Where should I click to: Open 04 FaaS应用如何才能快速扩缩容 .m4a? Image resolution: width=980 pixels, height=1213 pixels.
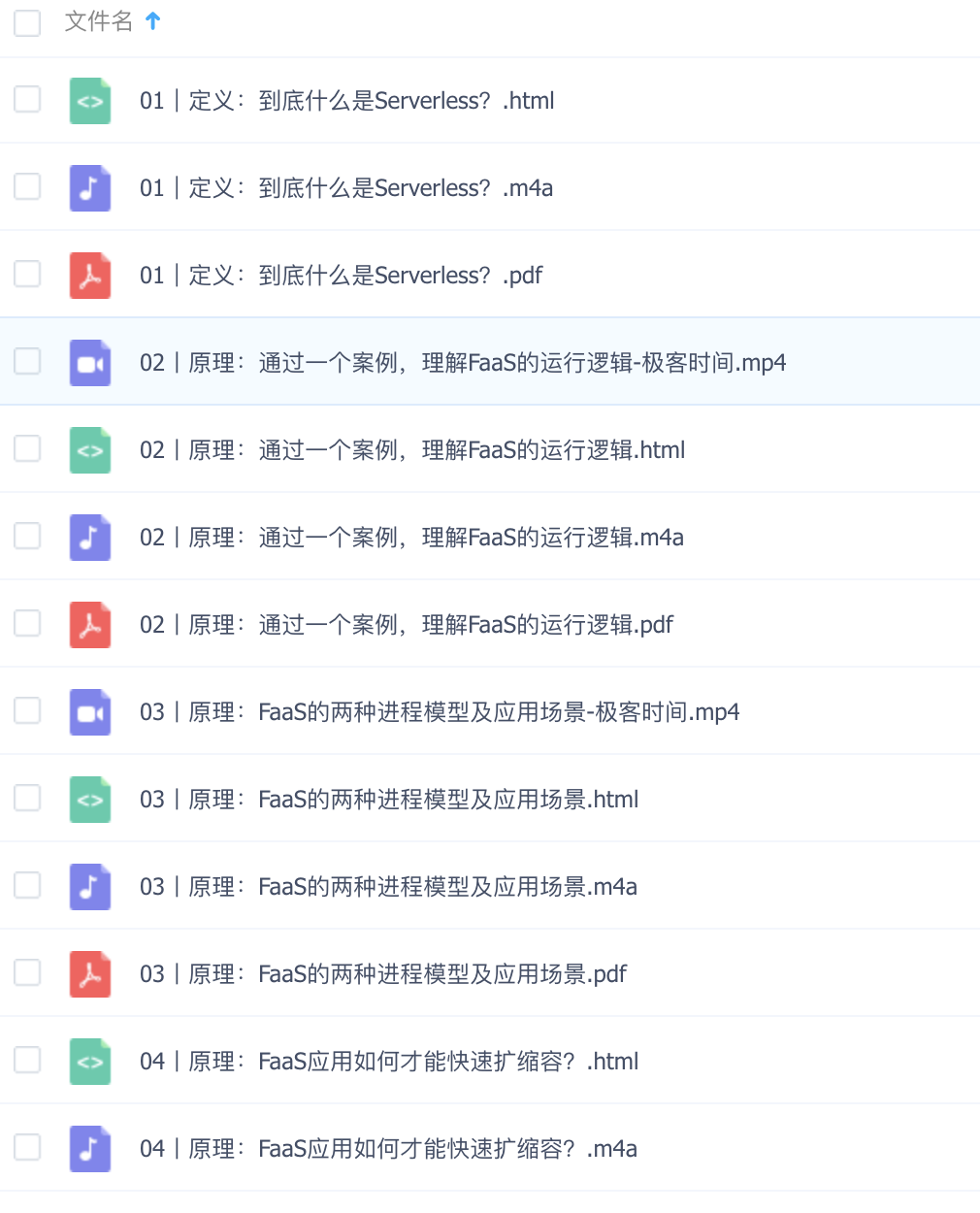[388, 1149]
